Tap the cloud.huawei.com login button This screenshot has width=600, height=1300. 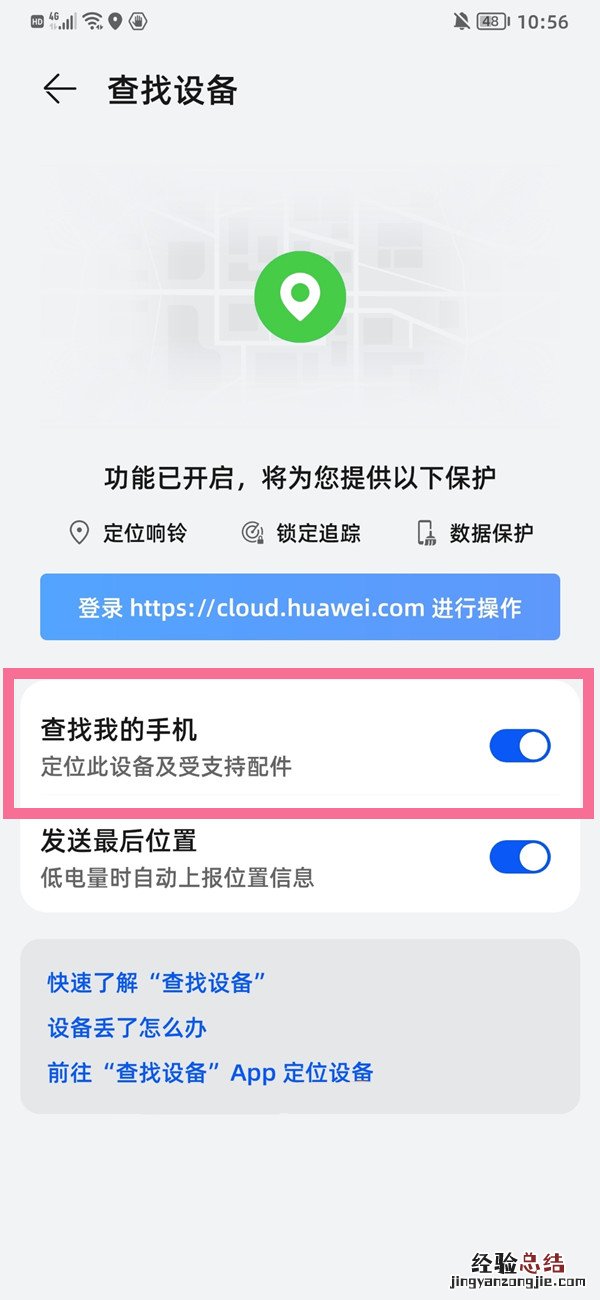[300, 607]
